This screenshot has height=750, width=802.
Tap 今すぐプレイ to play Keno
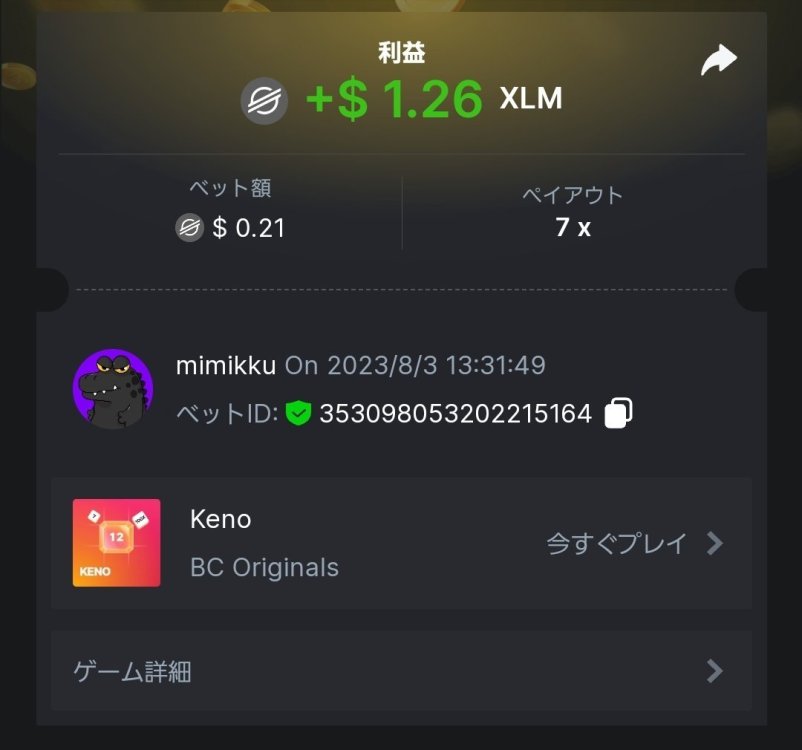pyautogui.click(x=633, y=543)
